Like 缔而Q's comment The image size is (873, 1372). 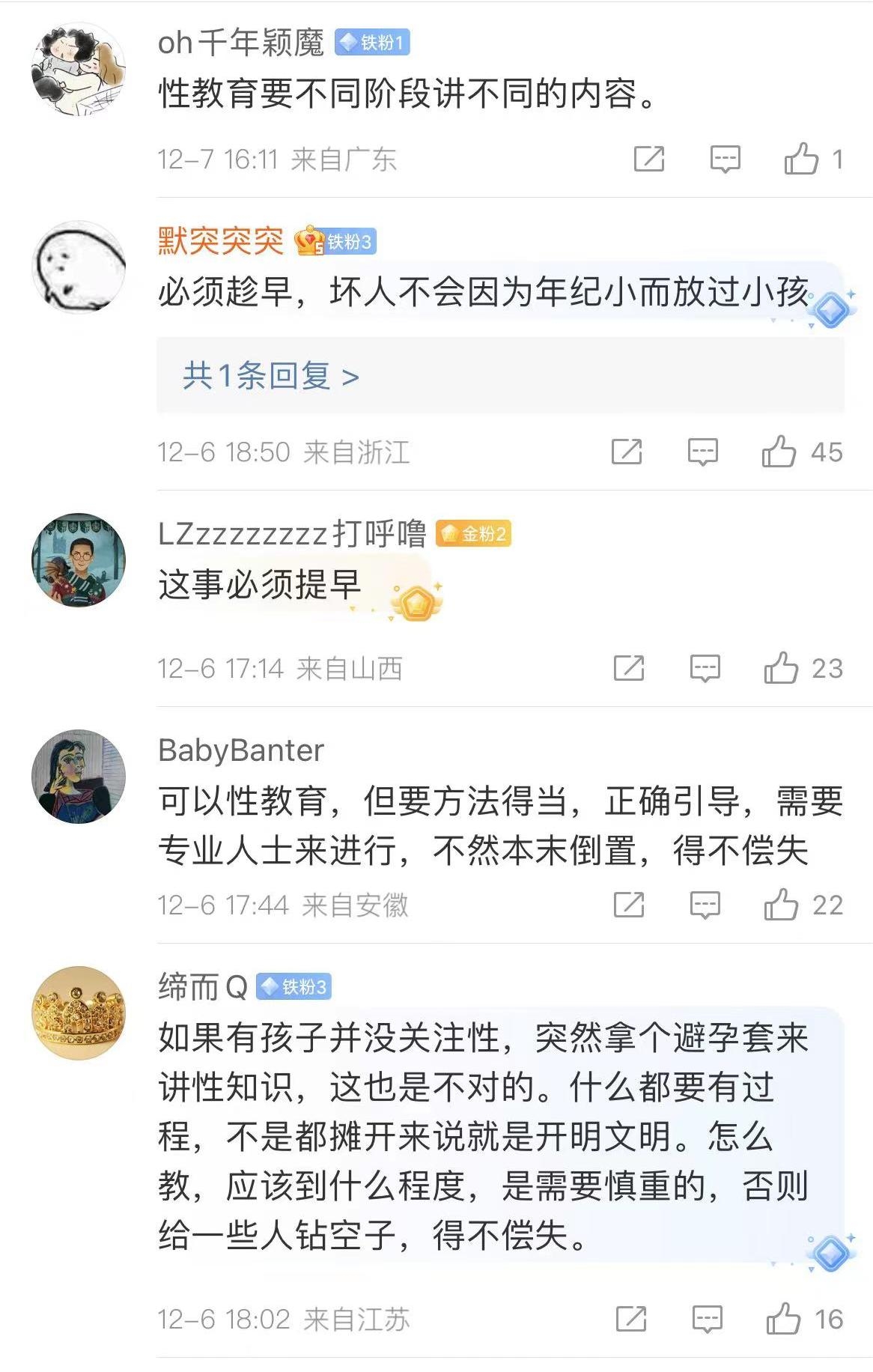coord(783,1319)
